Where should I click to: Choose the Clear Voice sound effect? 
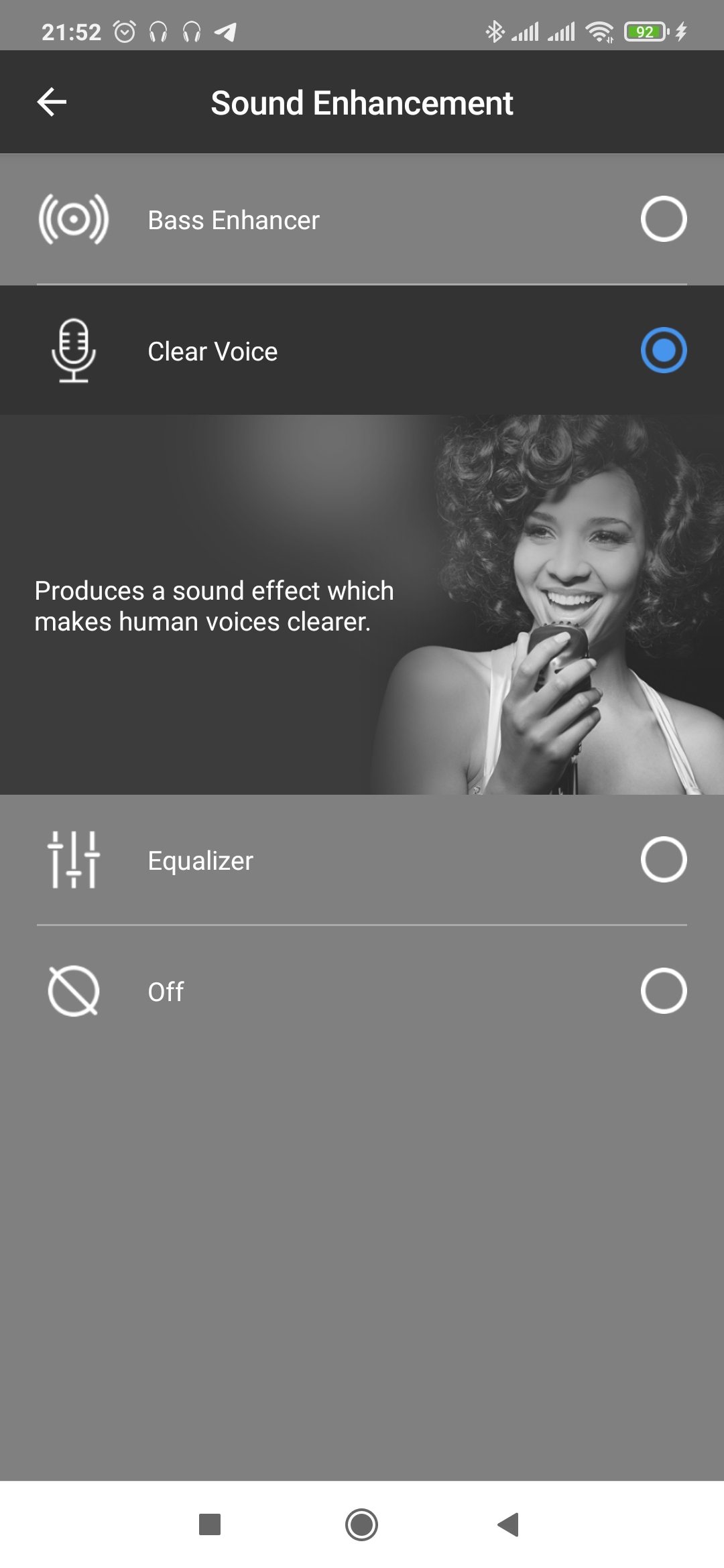coord(663,350)
